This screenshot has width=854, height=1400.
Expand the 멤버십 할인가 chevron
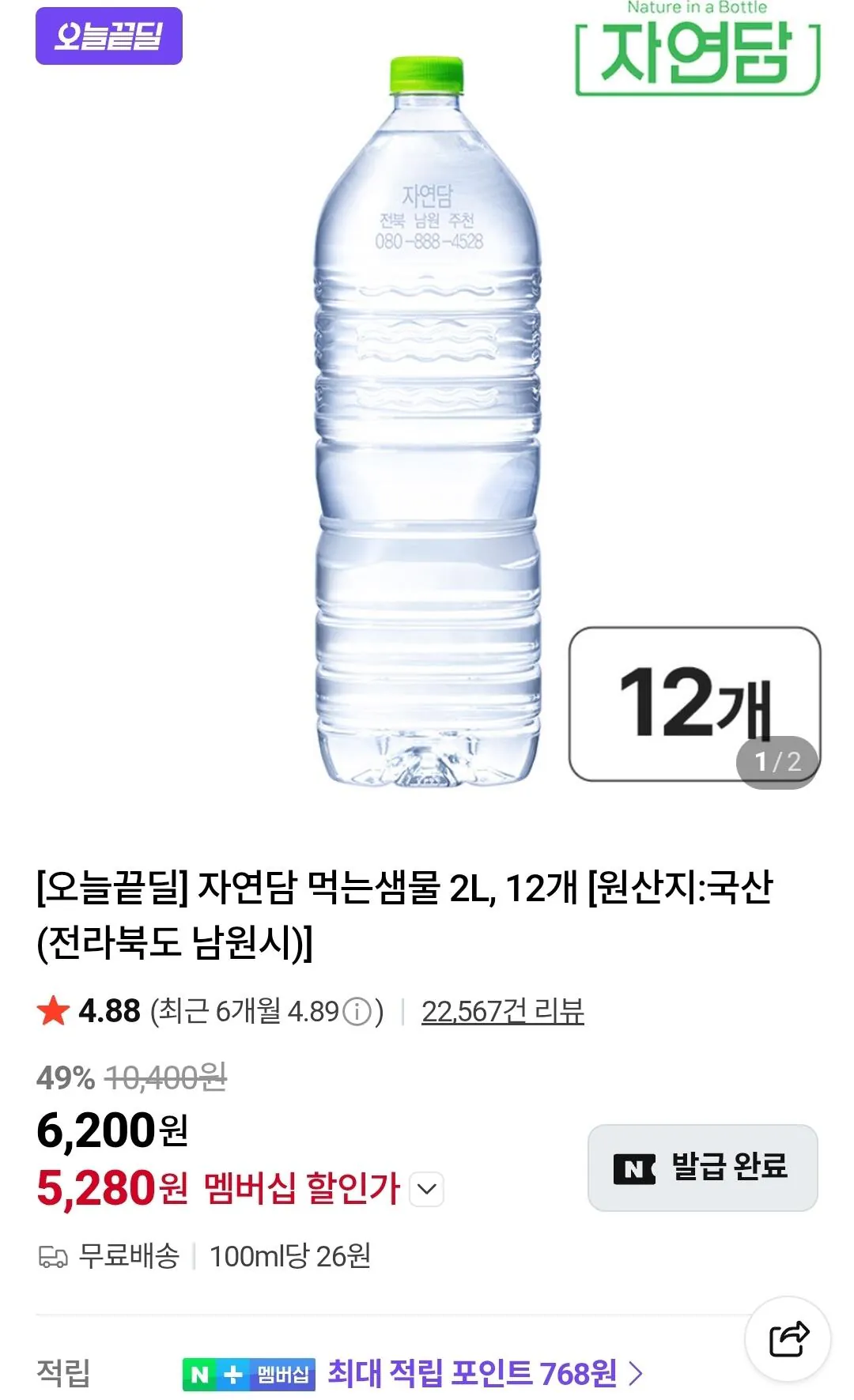426,1191
